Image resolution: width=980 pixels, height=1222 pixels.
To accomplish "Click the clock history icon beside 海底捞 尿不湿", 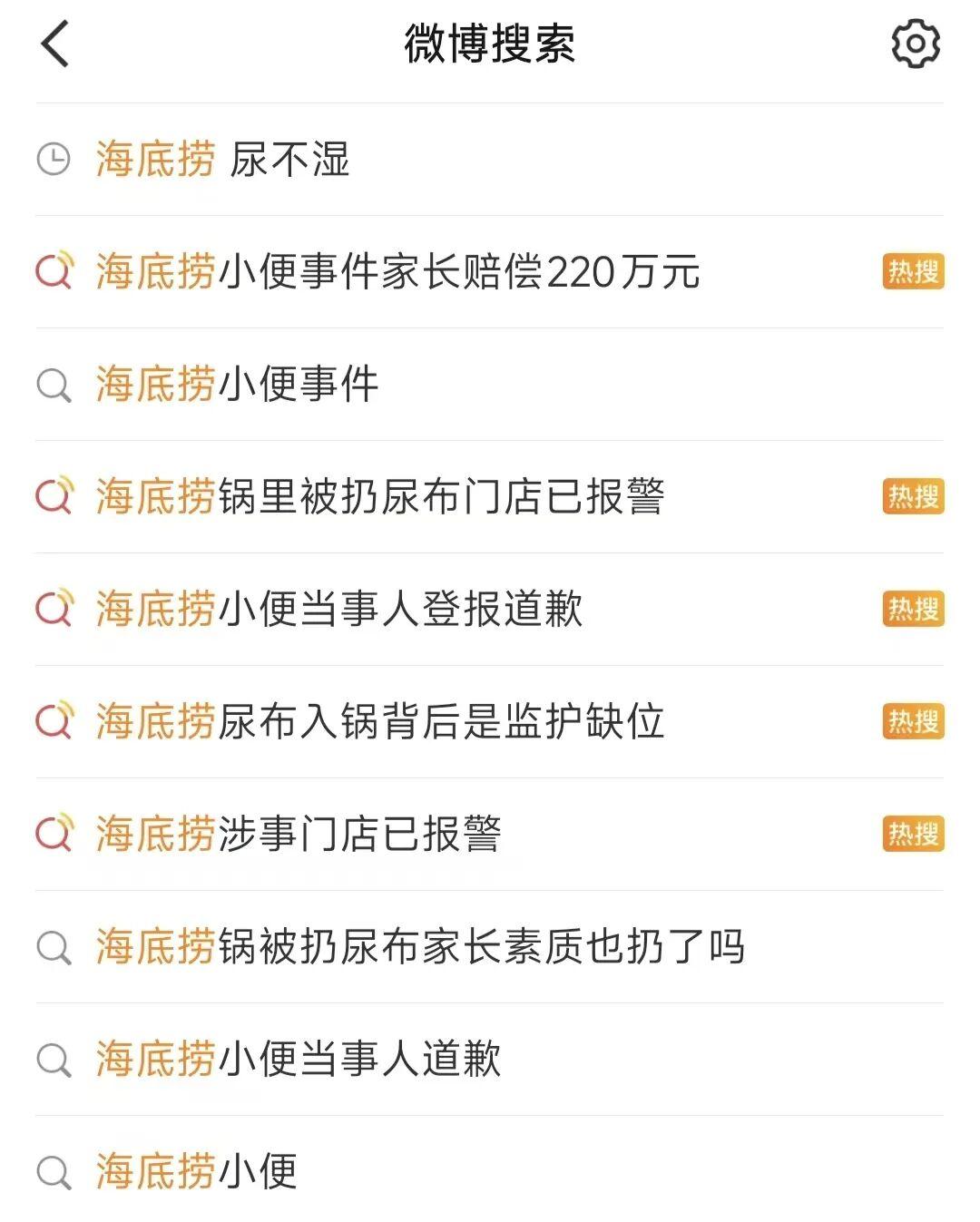I will point(54,157).
